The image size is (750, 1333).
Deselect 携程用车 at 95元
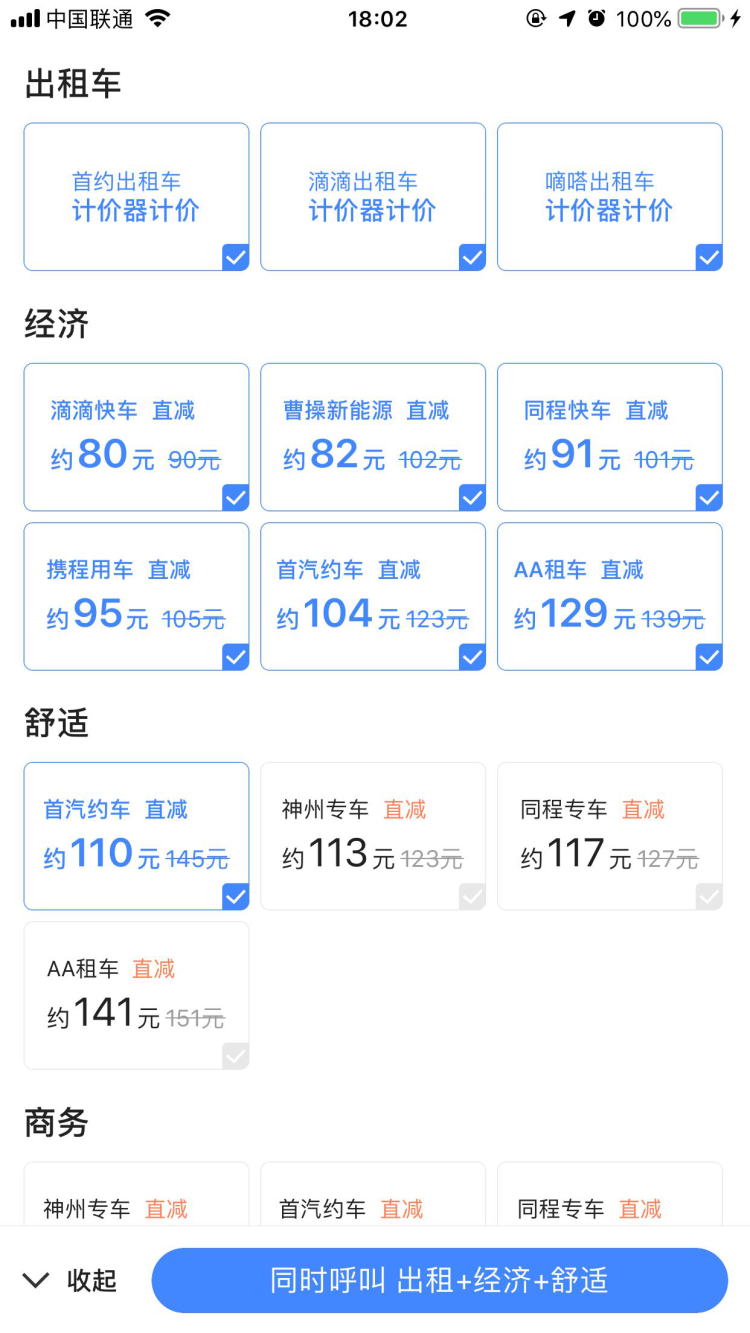click(136, 596)
